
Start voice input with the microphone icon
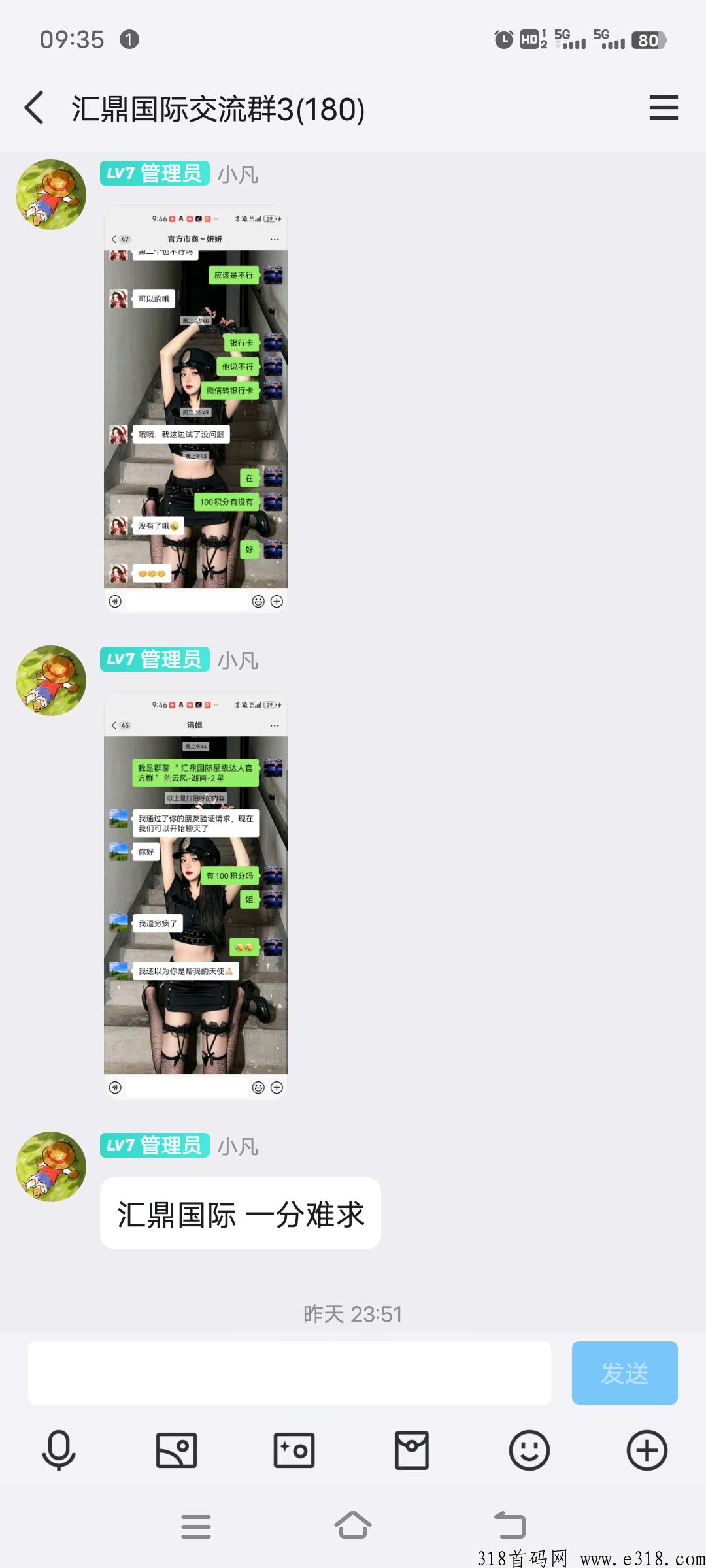click(59, 1450)
